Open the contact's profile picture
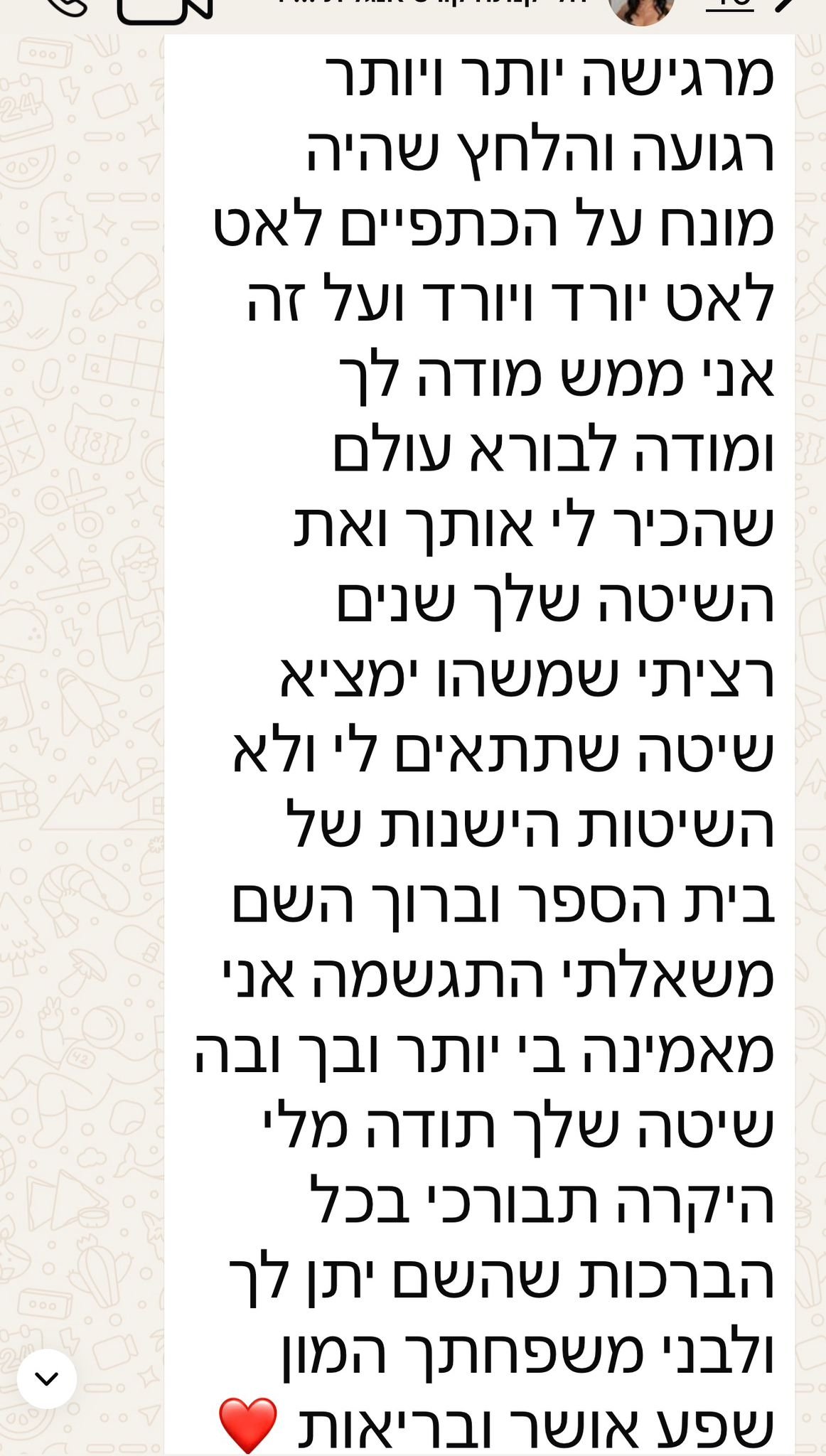Image resolution: width=826 pixels, height=1456 pixels. (x=642, y=9)
